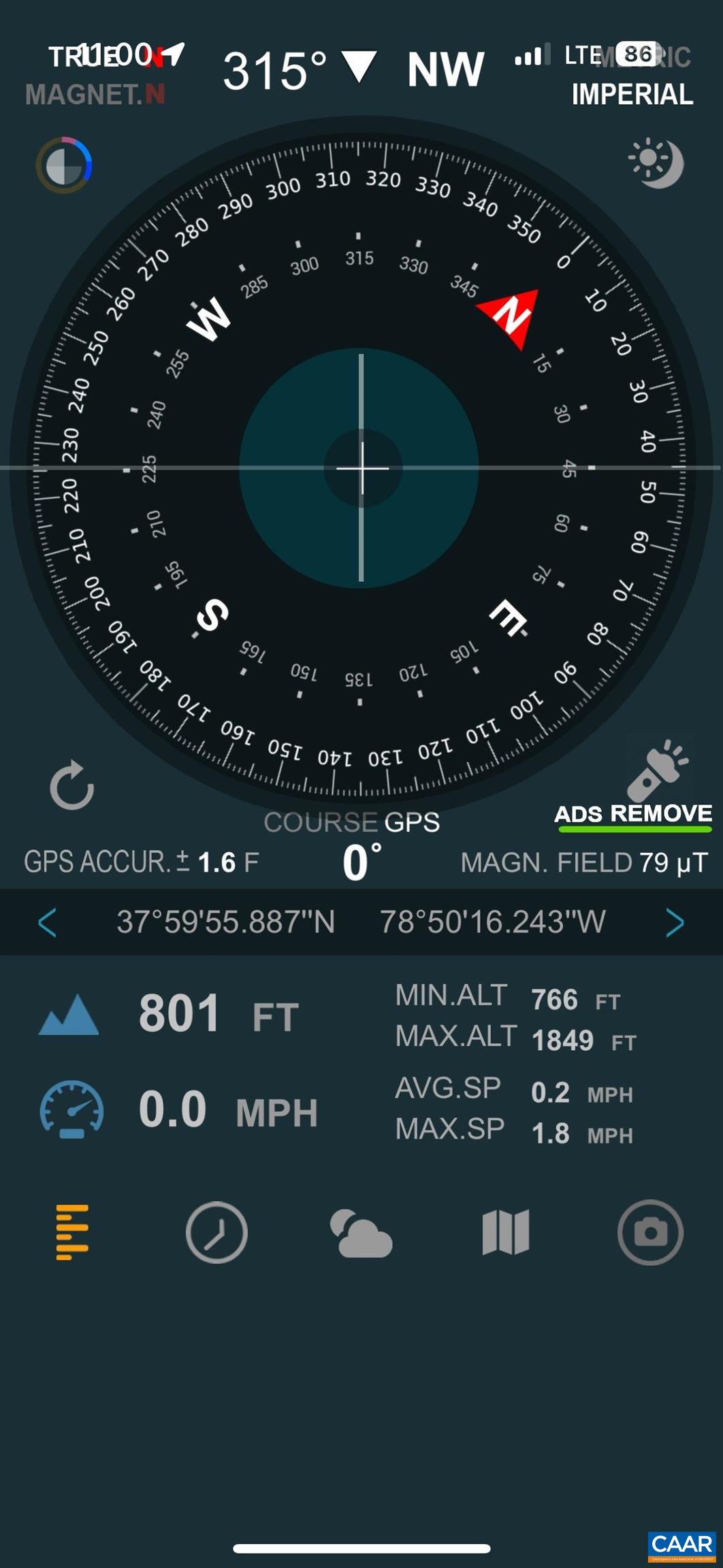
Task: Open the weather tab
Action: 361,1232
